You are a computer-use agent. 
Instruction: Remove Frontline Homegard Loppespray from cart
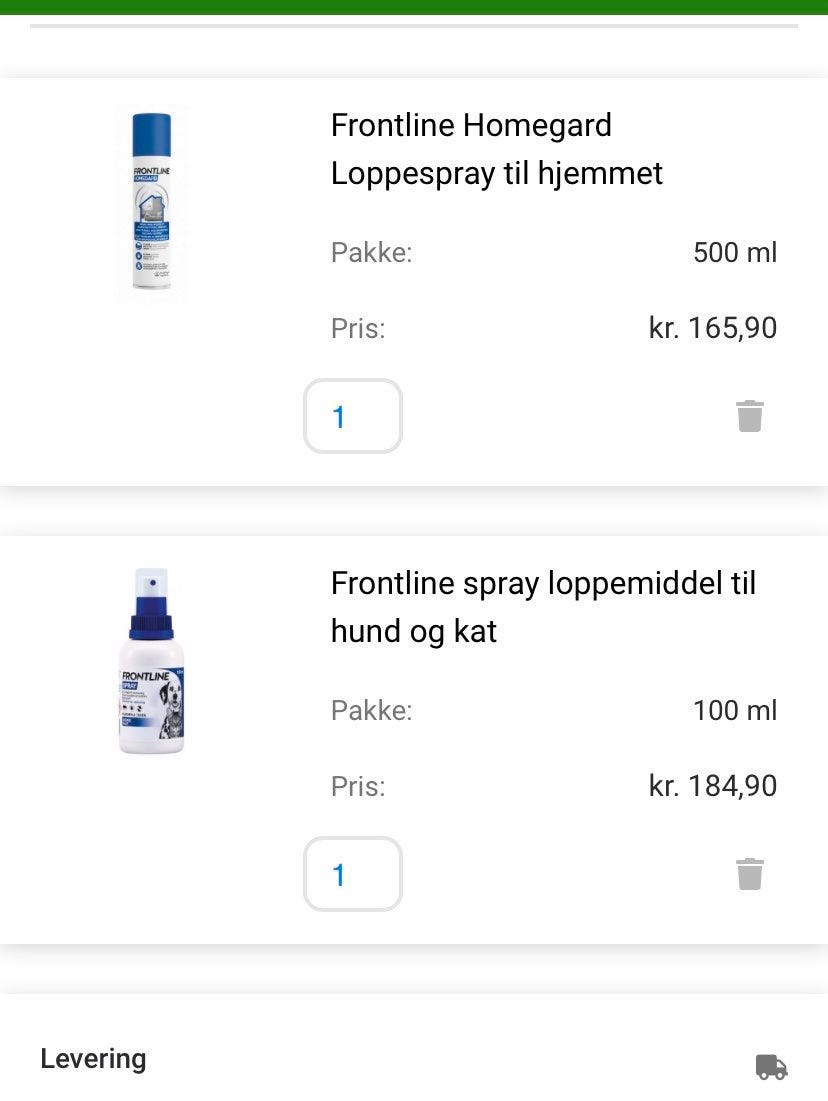point(749,416)
